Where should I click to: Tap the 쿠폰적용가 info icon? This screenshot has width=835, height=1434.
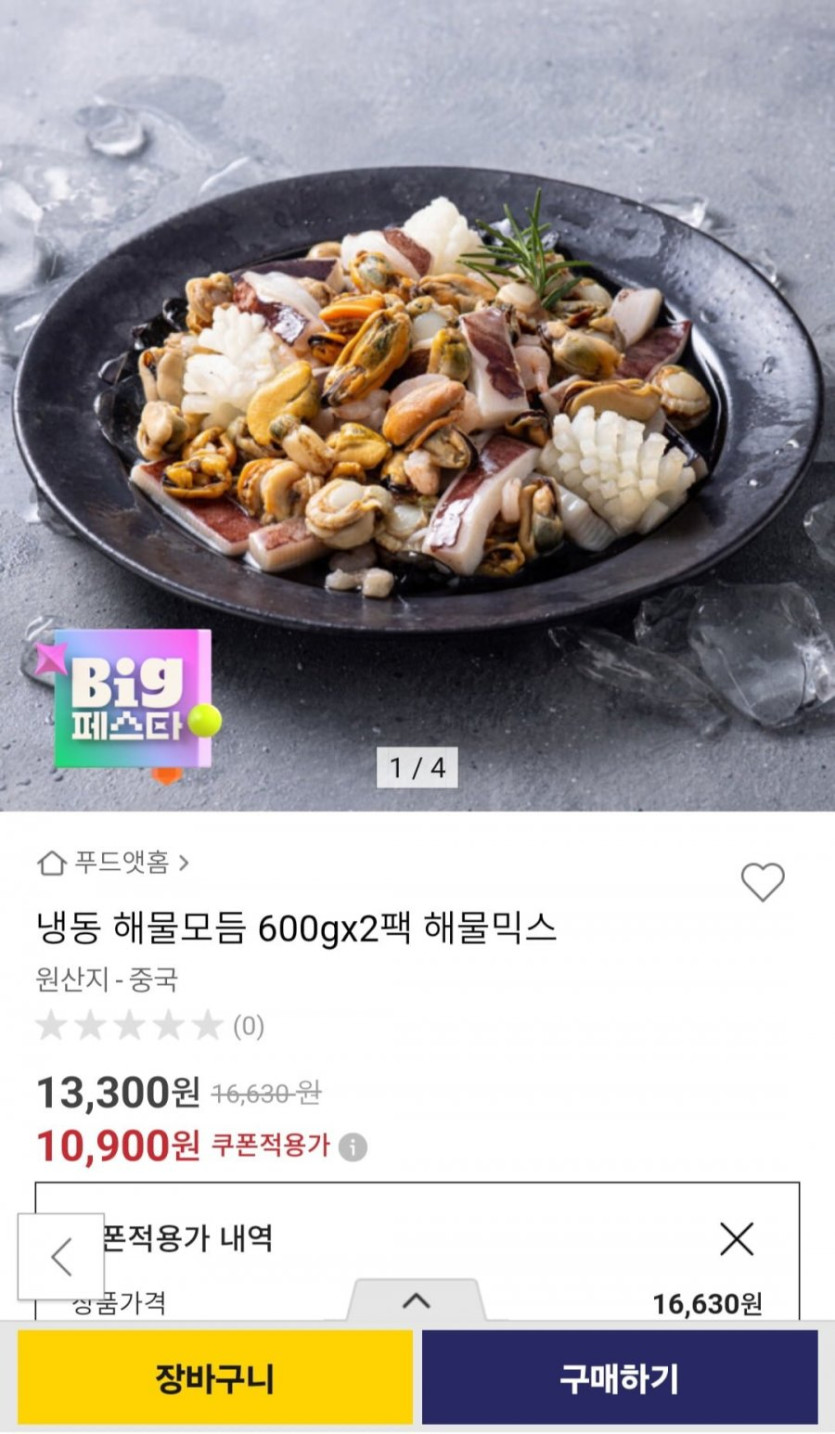[352, 1147]
